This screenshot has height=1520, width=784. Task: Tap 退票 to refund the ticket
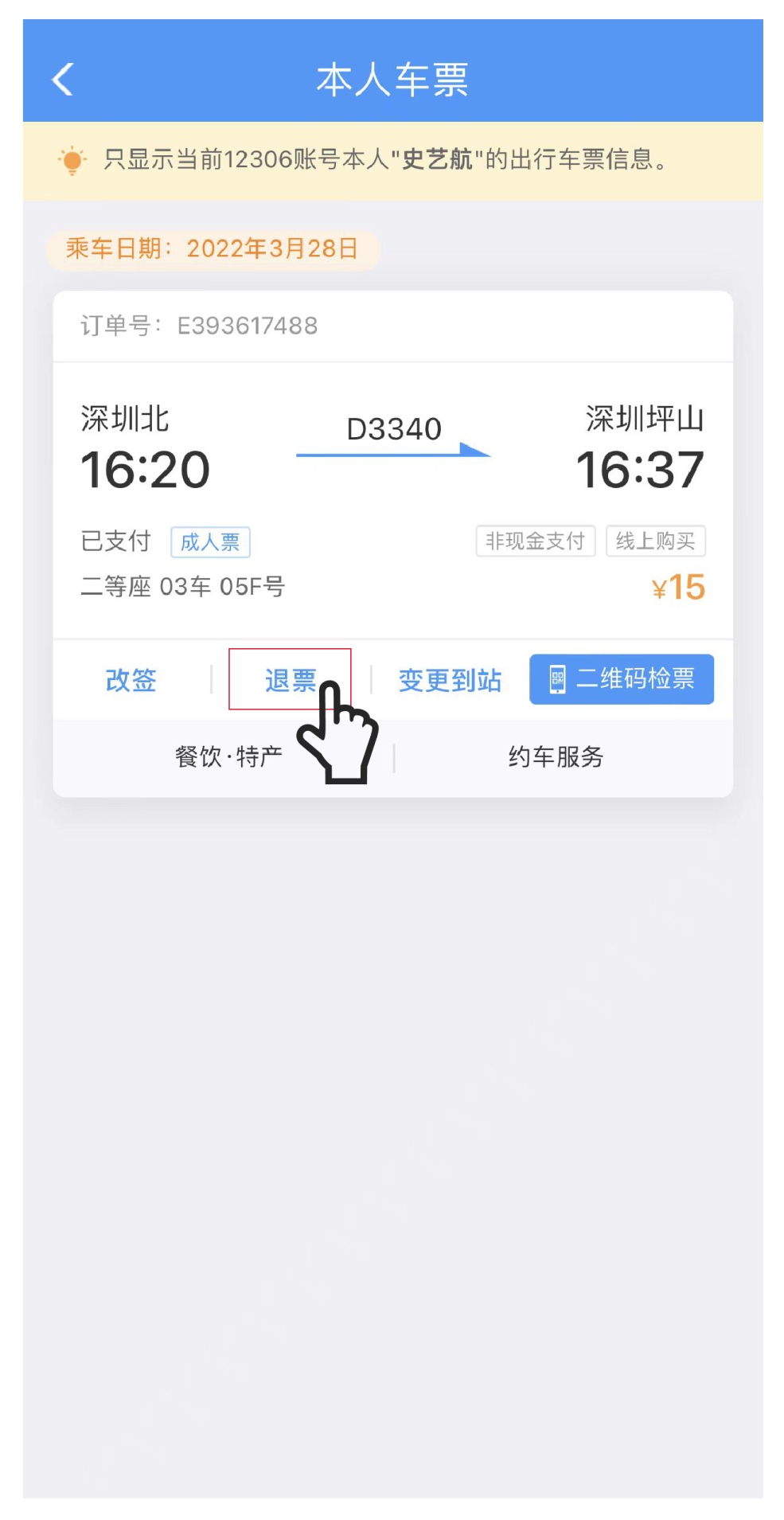tap(290, 680)
